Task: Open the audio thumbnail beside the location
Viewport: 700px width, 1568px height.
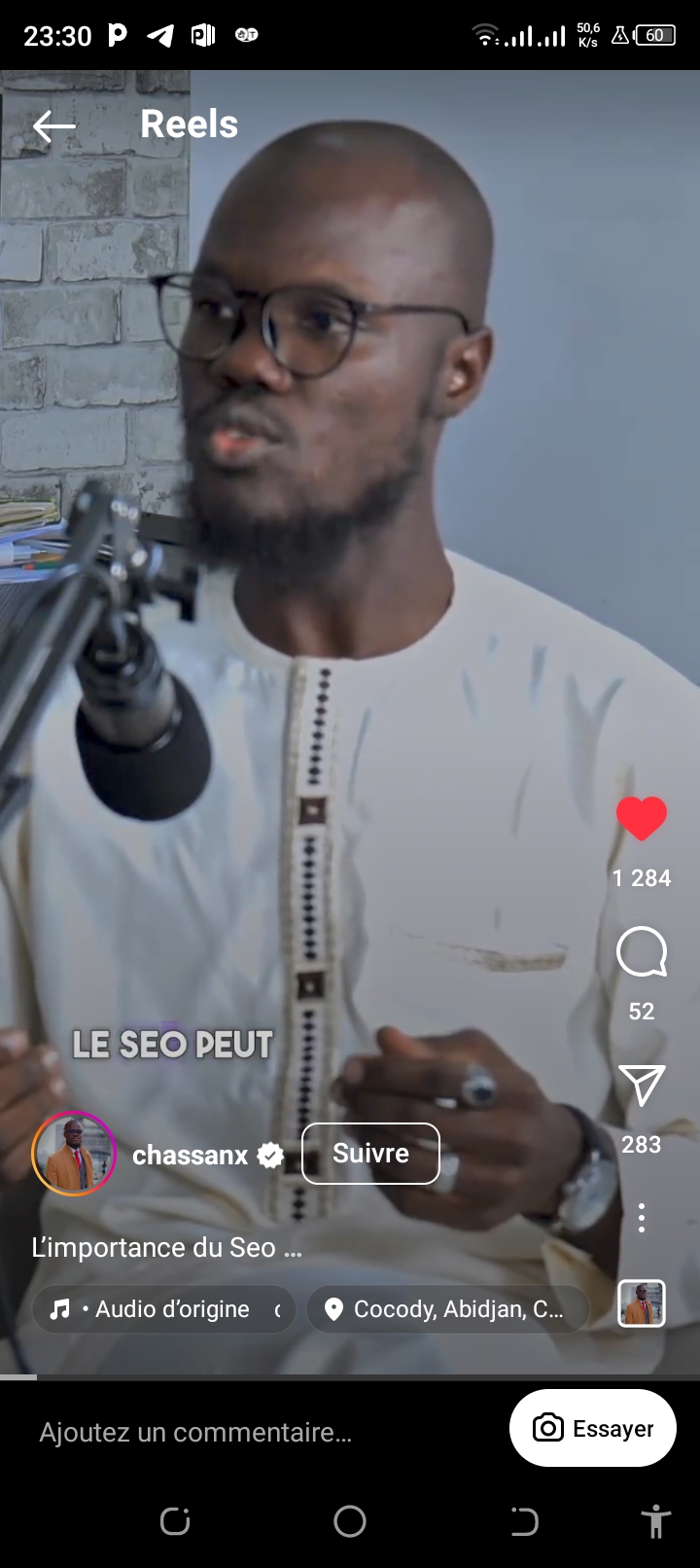Action: tap(642, 1303)
